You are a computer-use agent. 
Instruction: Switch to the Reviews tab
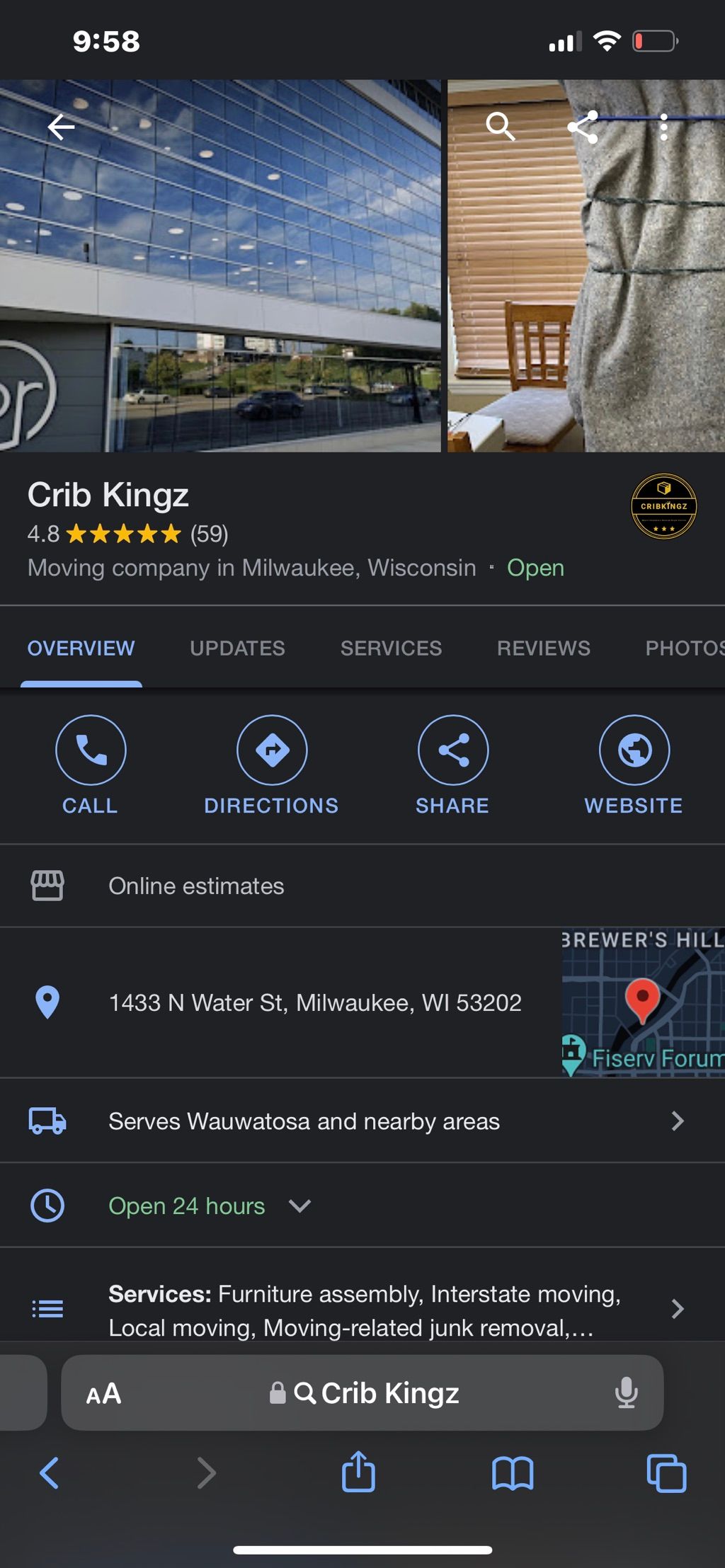point(543,648)
